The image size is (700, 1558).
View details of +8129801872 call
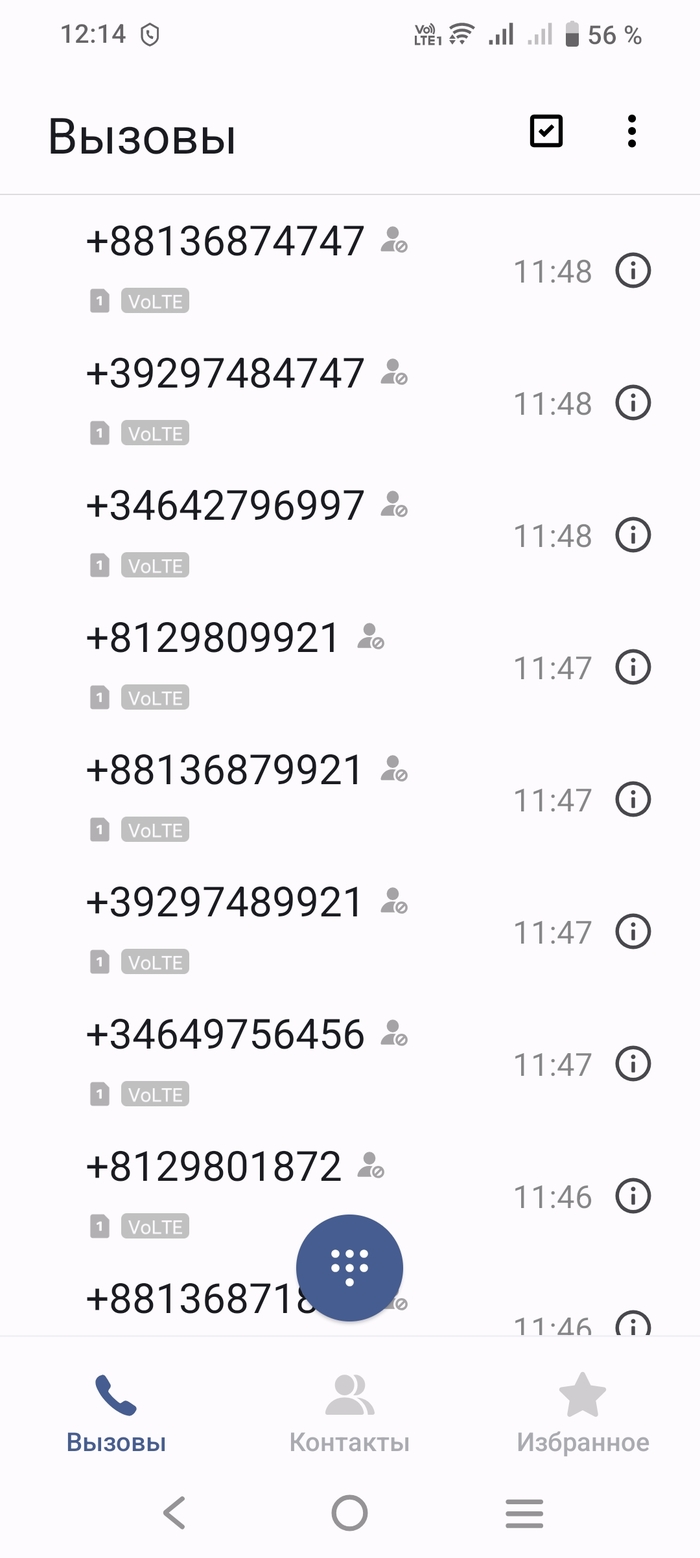pyautogui.click(x=632, y=1195)
